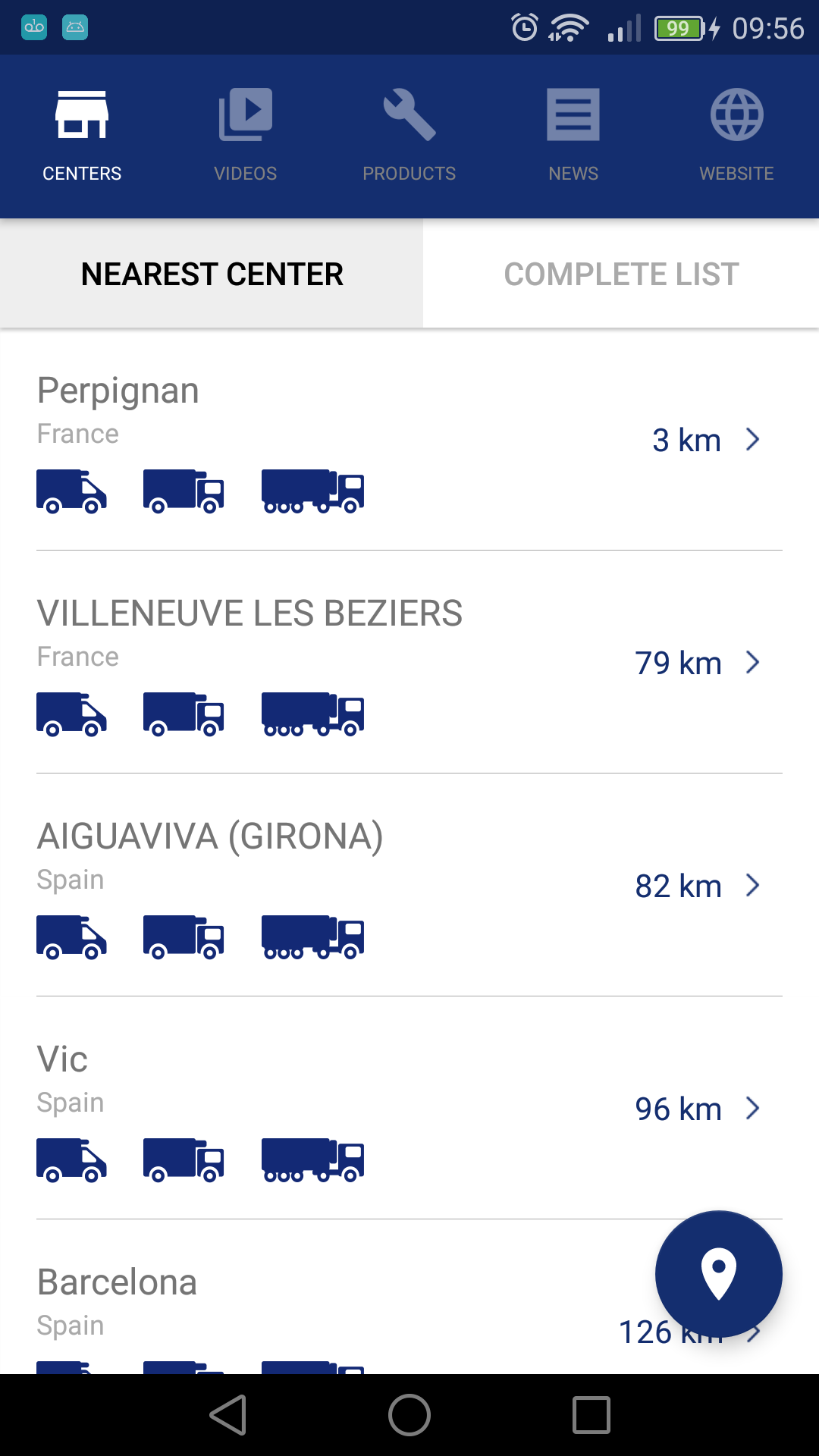Open the Villeneuve Les Beziers center
The height and width of the screenshot is (1456, 819).
(x=409, y=663)
